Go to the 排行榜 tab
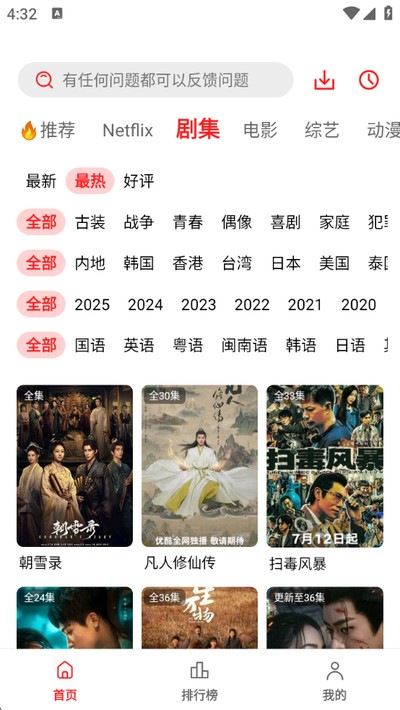 [x=200, y=681]
